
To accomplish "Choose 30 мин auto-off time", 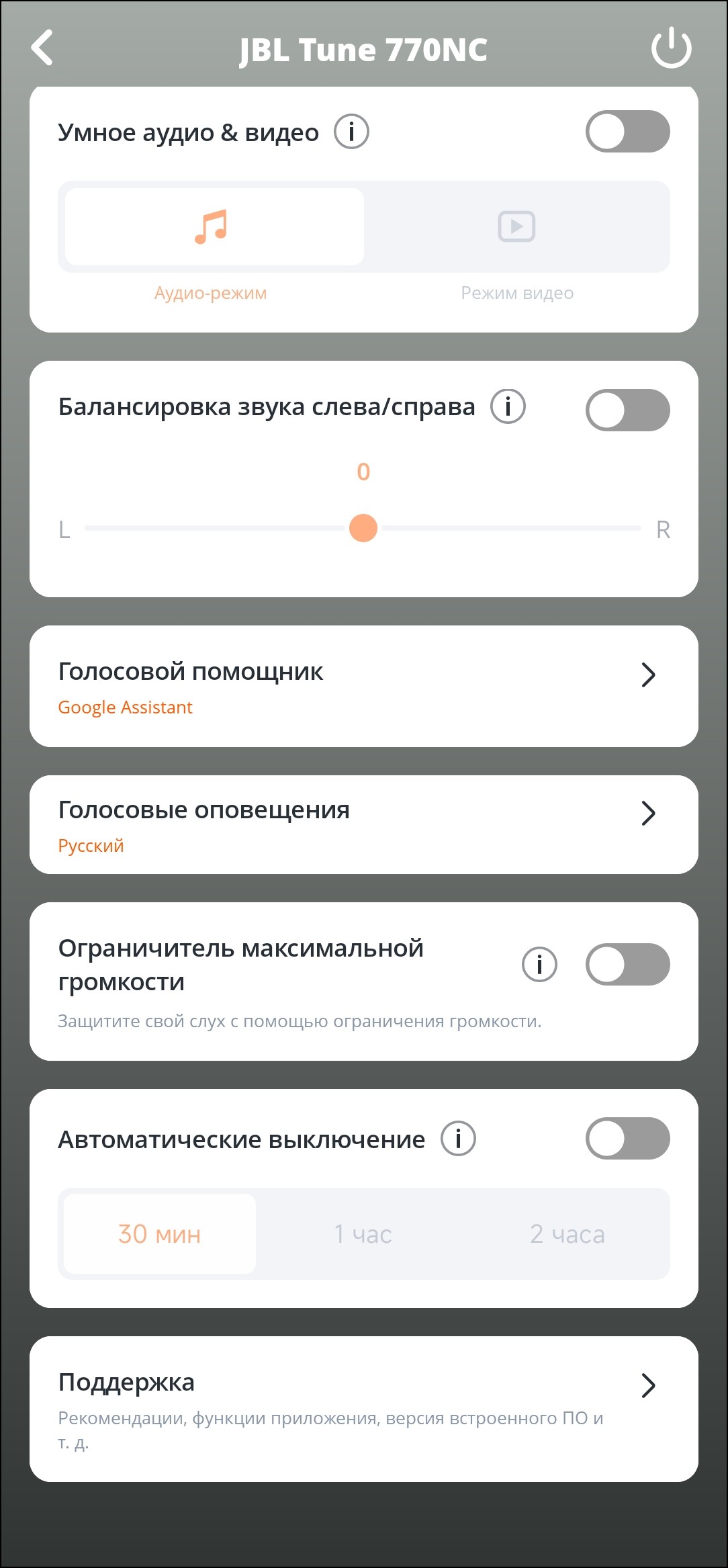I will coord(160,1234).
